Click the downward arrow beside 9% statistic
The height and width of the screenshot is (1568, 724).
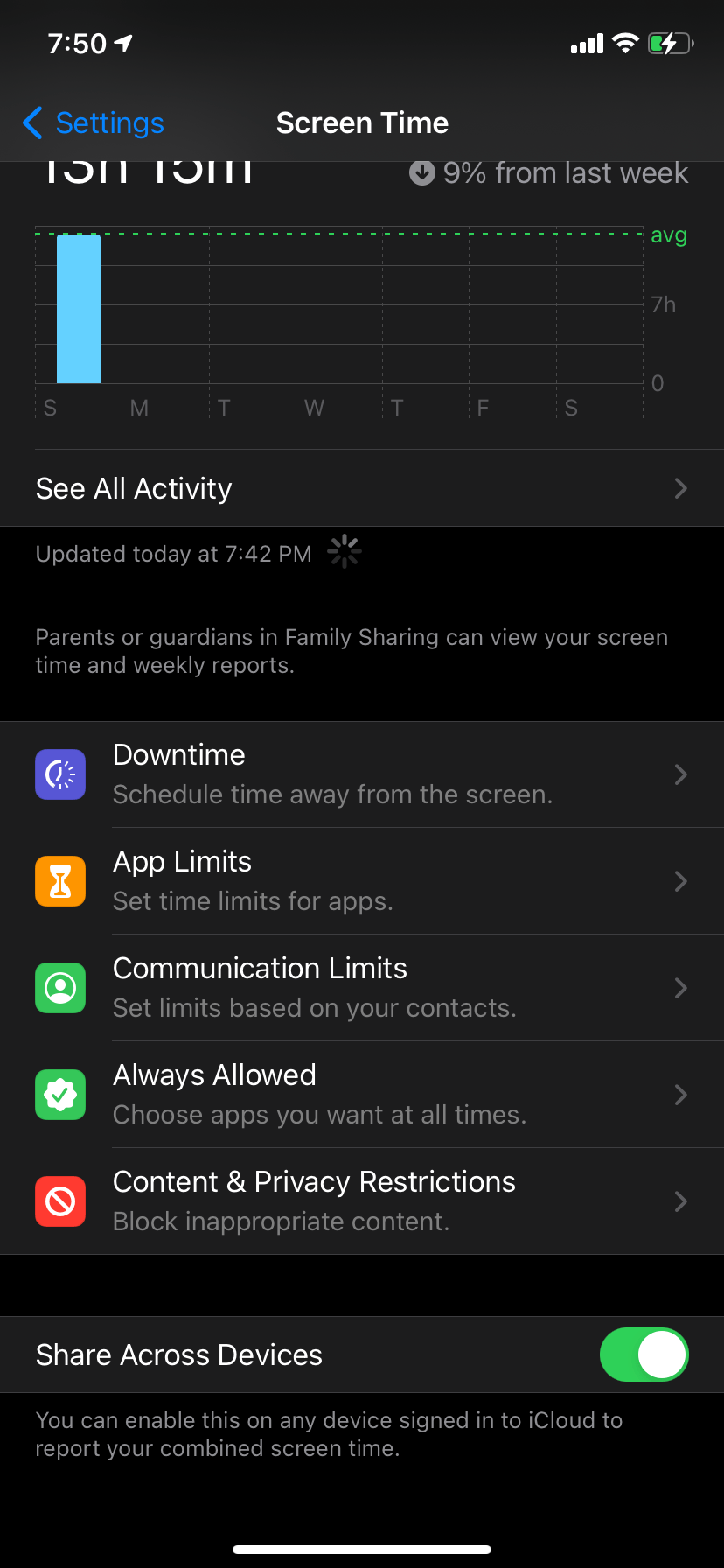point(422,172)
